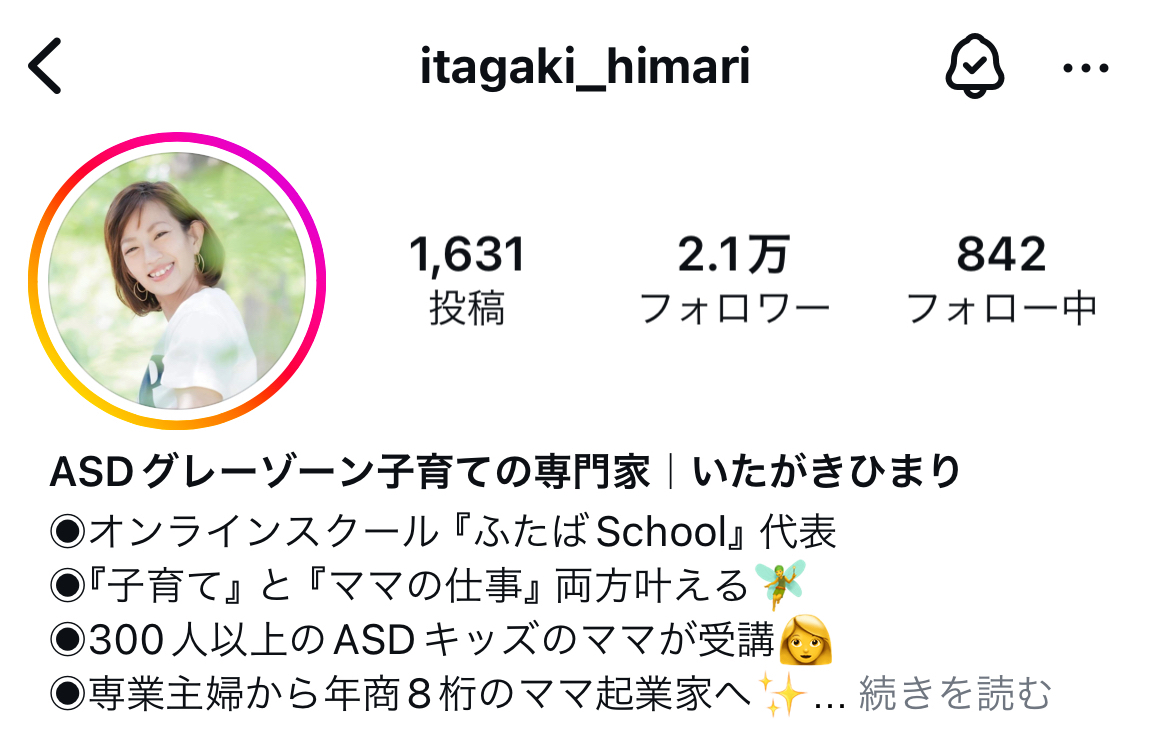The height and width of the screenshot is (736, 1170).
Task: Jump to the 1,631 posts
Action: pos(466,279)
